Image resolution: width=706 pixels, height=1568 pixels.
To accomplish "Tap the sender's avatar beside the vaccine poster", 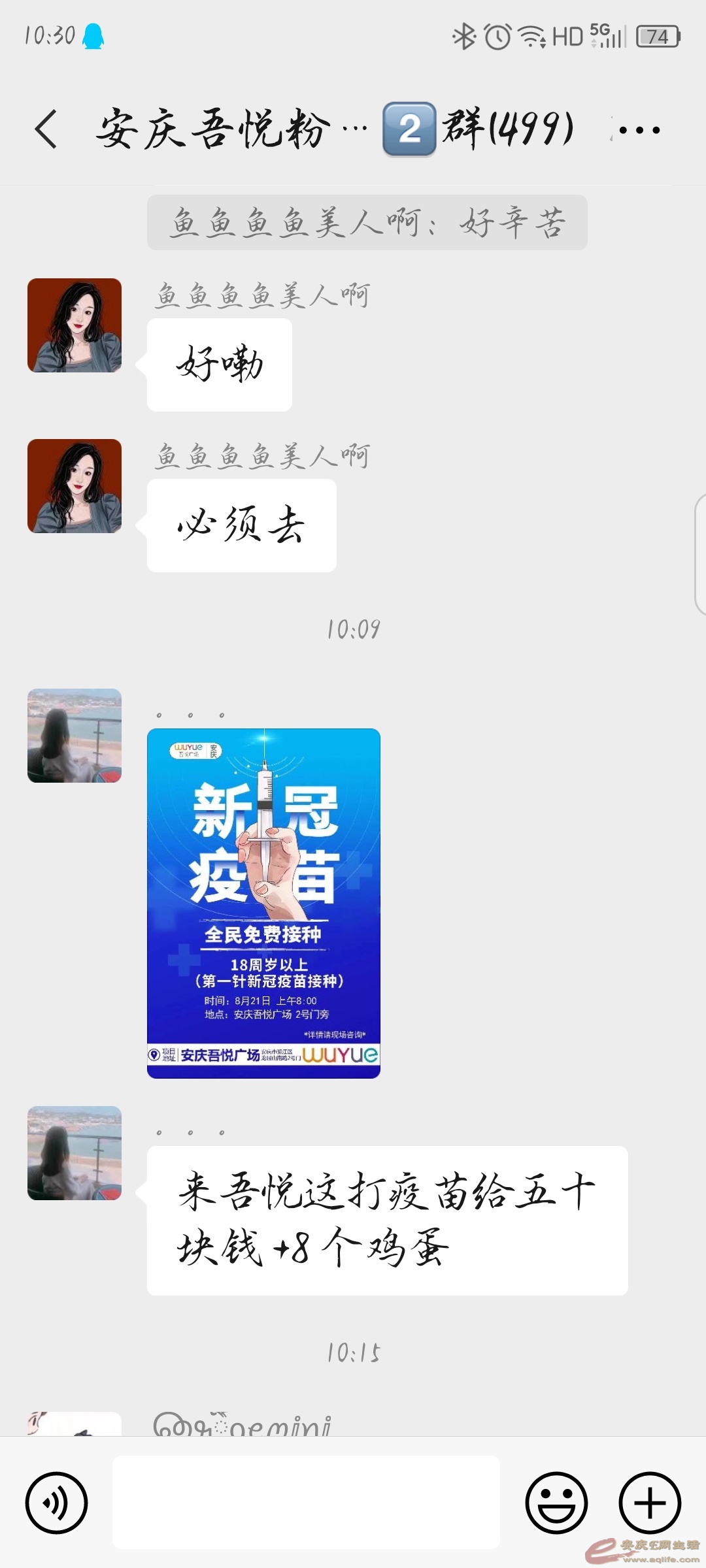I will [x=75, y=736].
